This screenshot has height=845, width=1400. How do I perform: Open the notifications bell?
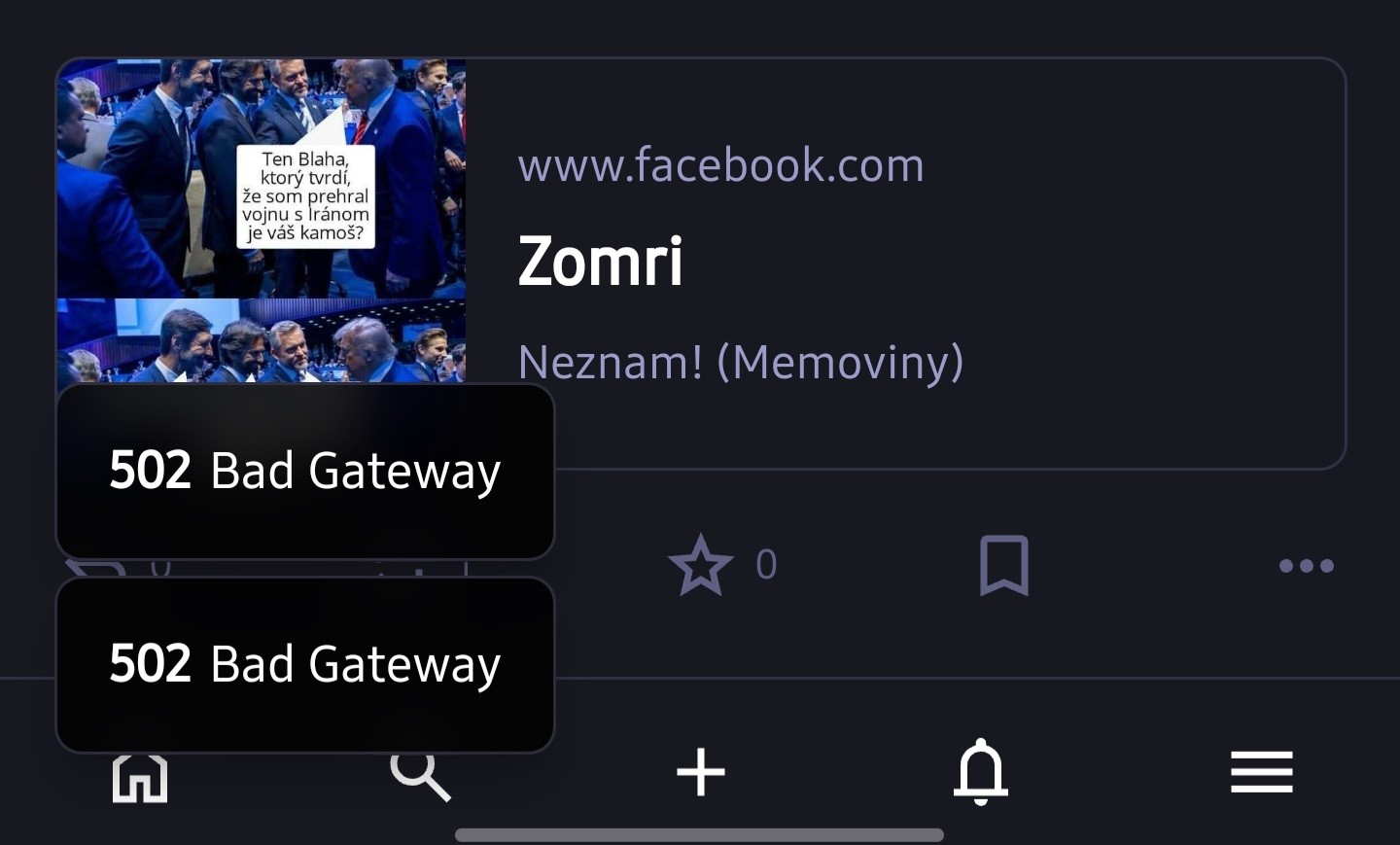[x=981, y=773]
